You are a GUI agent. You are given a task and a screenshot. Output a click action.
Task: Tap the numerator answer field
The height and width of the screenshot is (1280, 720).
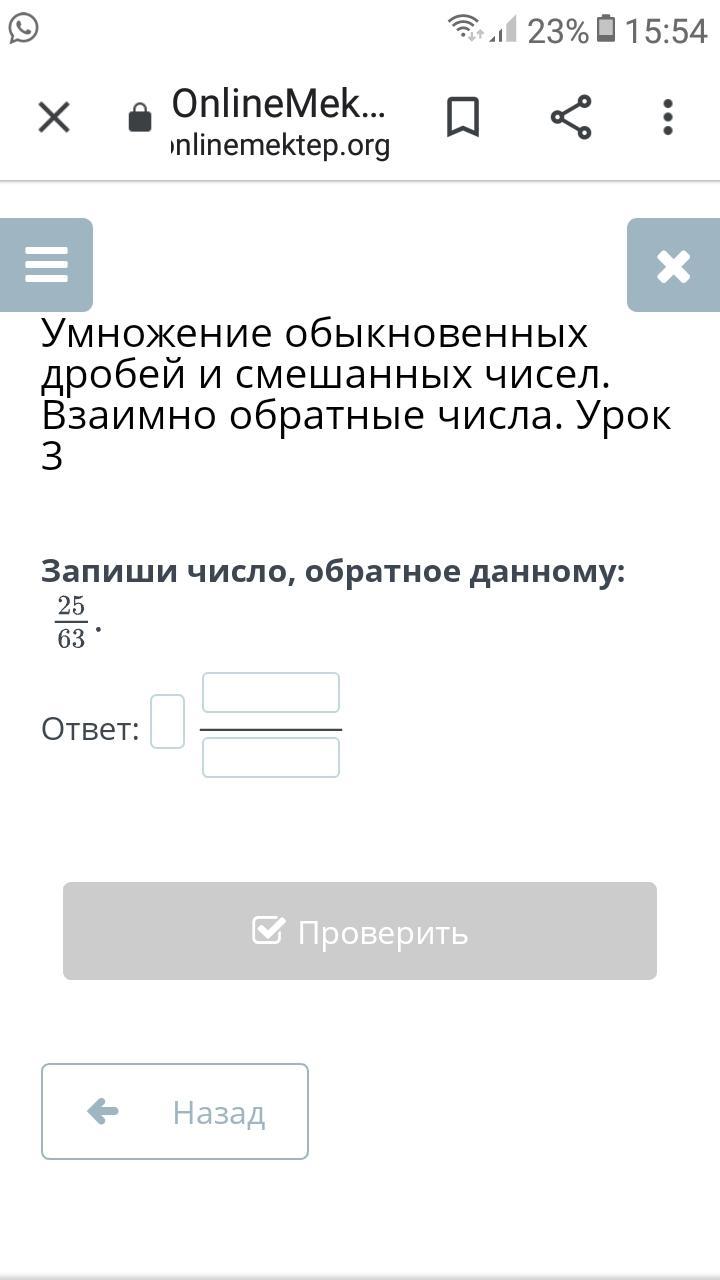coord(271,692)
